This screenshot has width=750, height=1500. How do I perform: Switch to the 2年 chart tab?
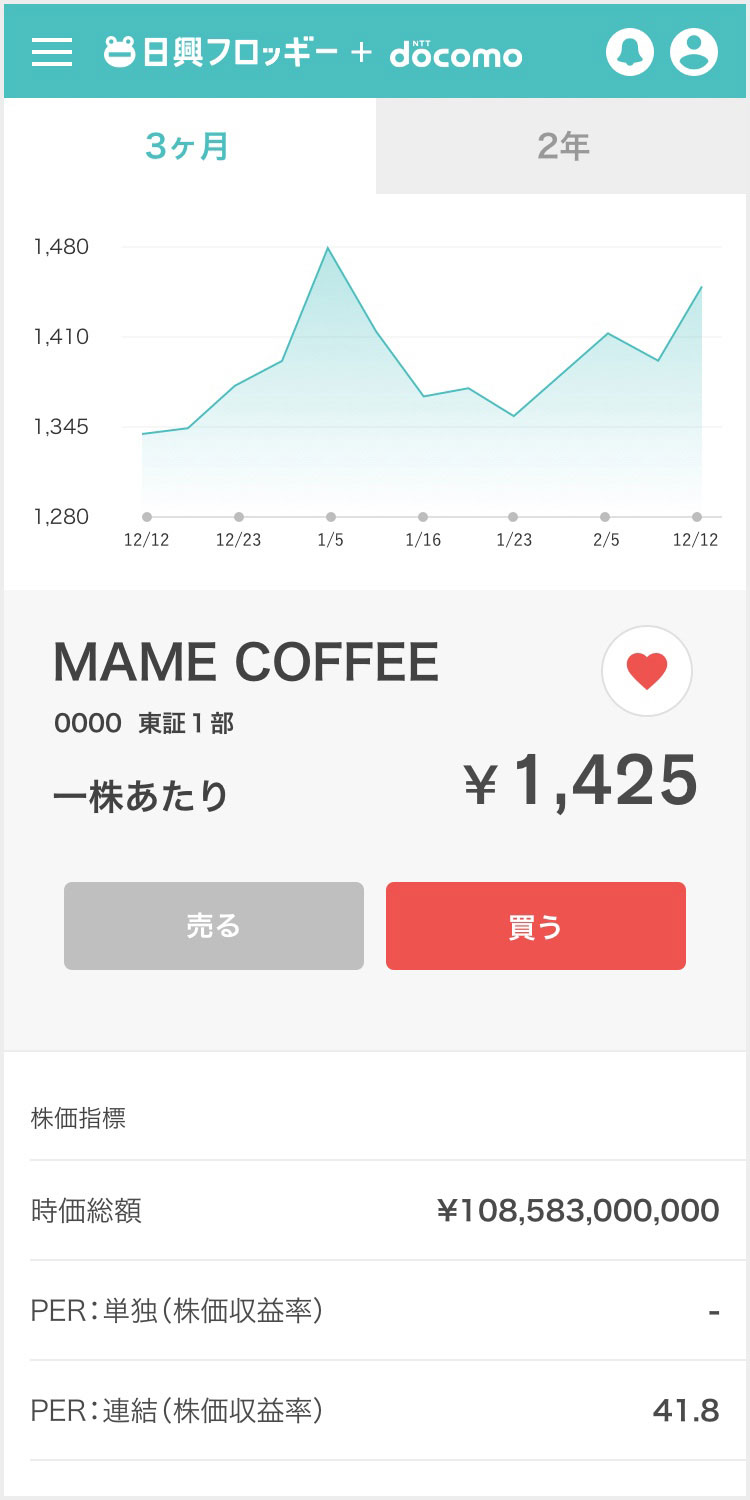563,146
